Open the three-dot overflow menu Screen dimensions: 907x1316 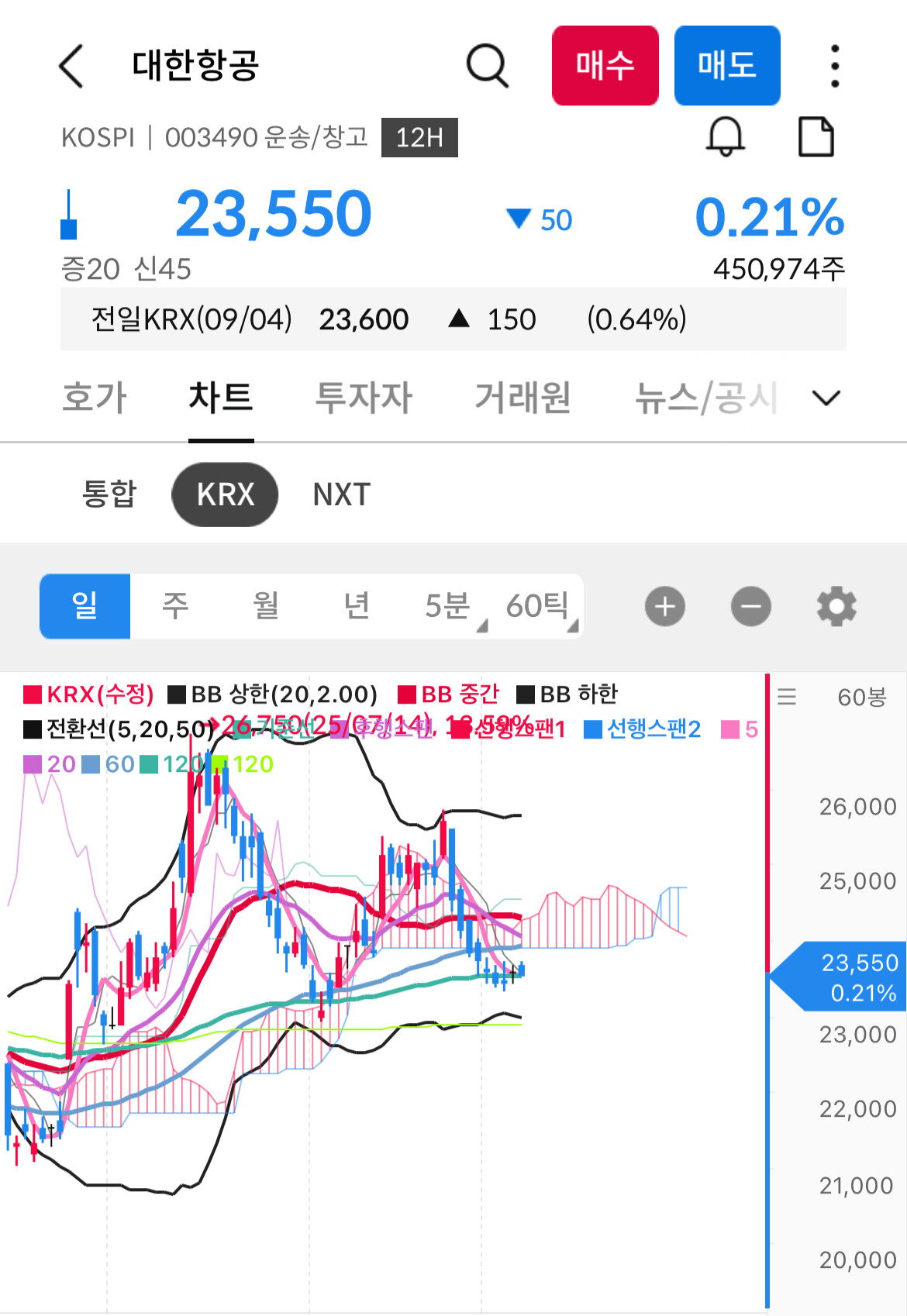coord(835,66)
